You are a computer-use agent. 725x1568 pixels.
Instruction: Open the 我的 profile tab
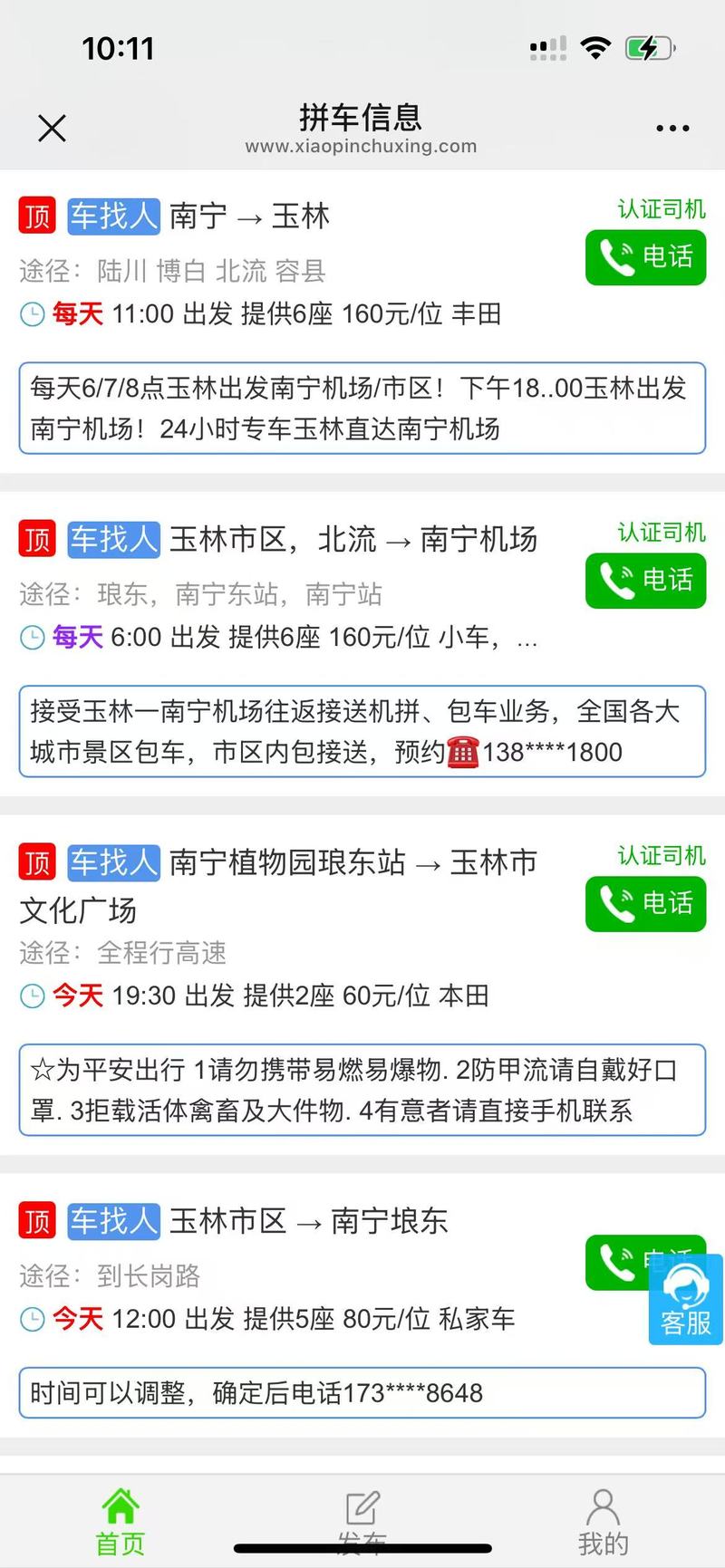coord(604,1522)
